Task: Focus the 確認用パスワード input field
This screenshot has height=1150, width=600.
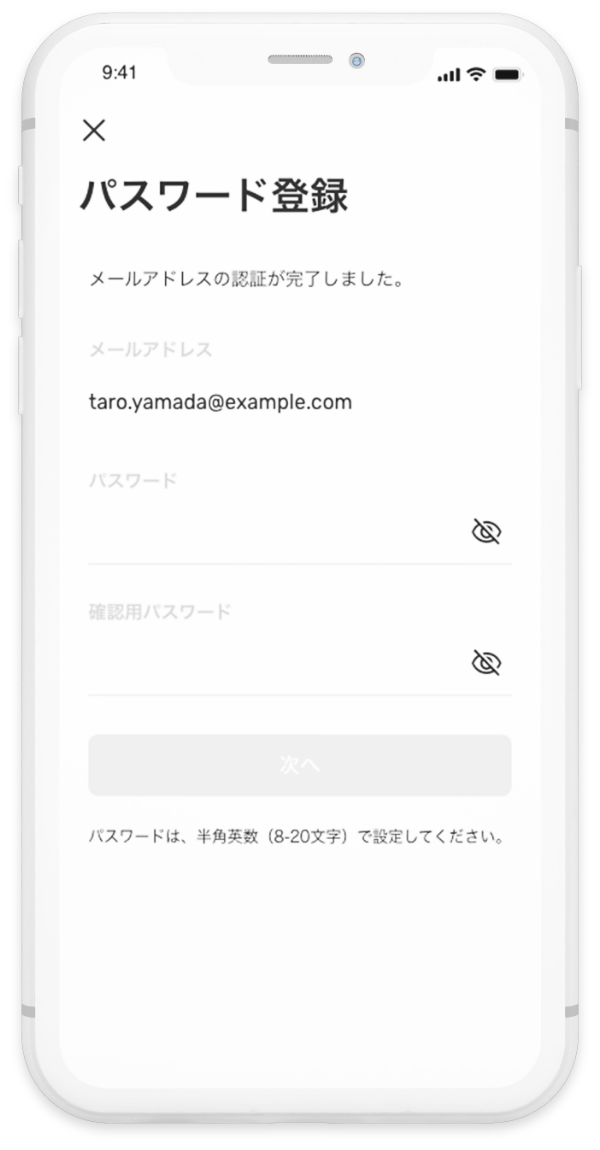Action: pyautogui.click(x=277, y=662)
